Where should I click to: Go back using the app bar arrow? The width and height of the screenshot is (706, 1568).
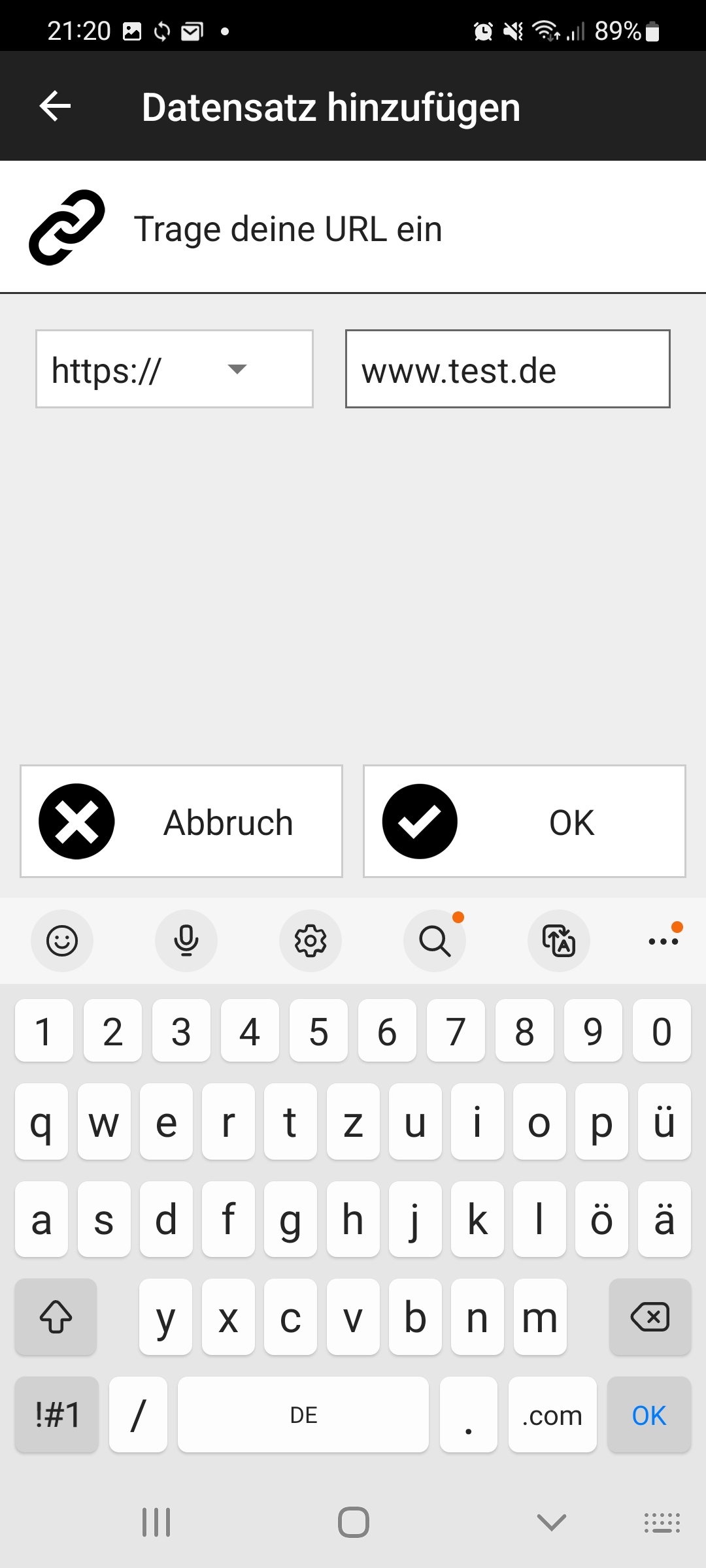55,106
